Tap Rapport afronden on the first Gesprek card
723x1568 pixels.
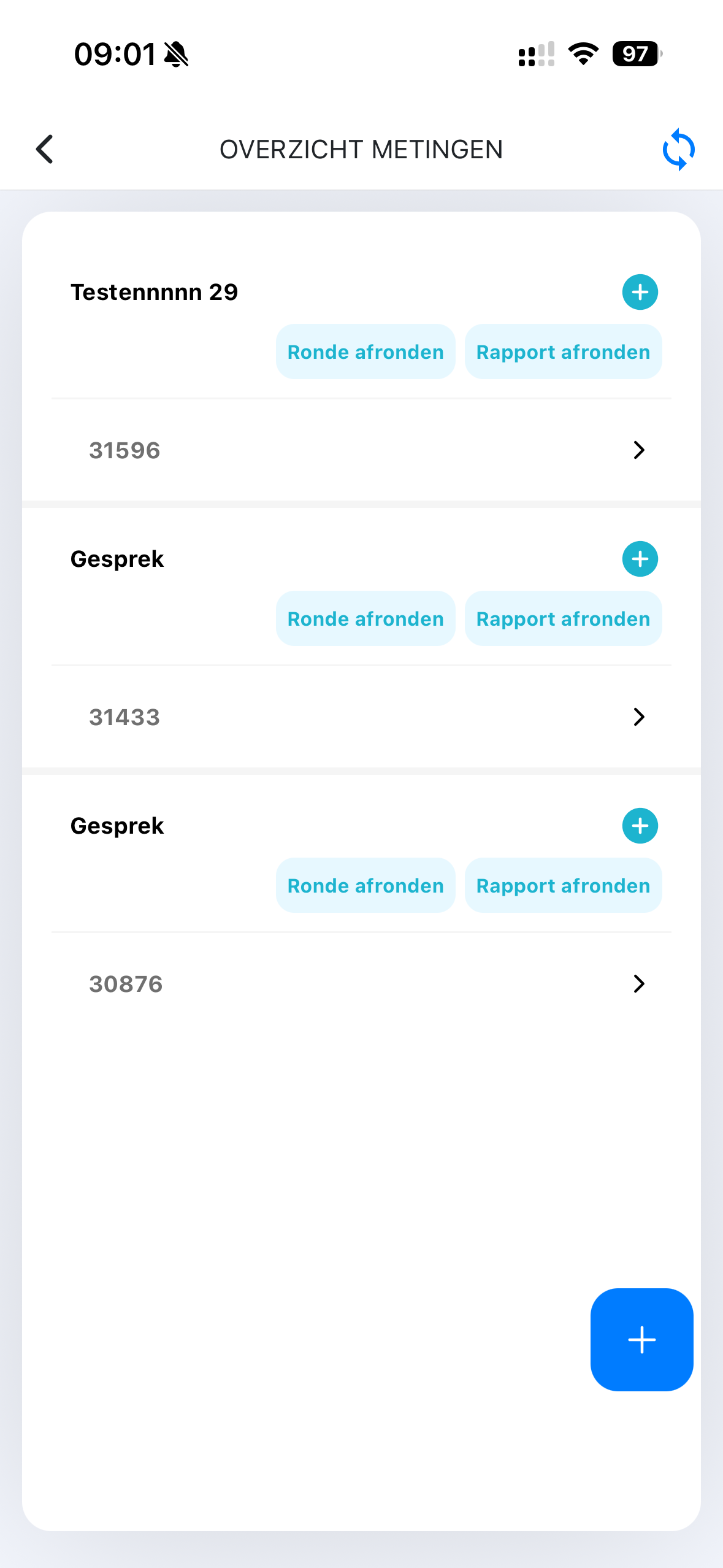(562, 618)
